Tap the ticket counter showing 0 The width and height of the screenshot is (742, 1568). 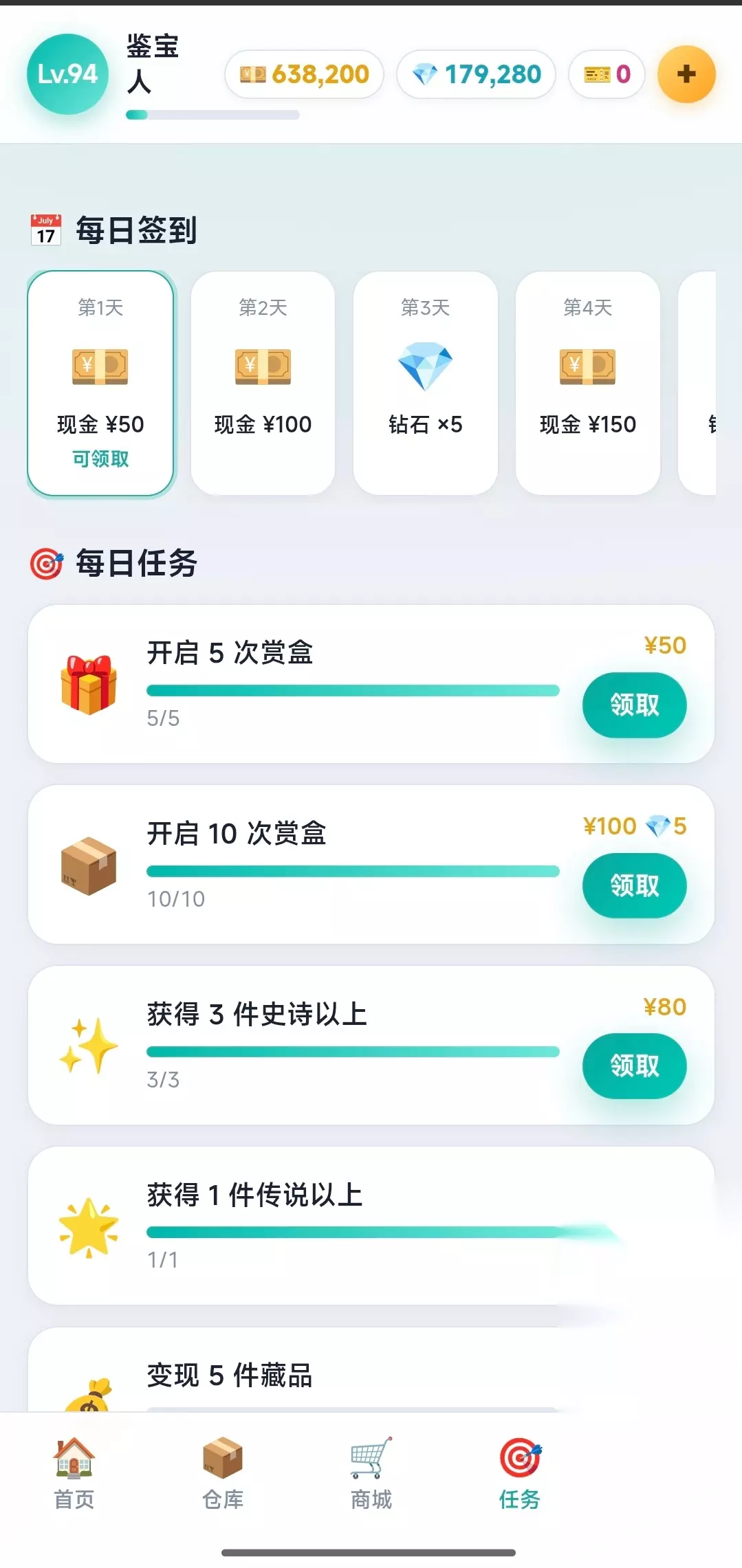[x=607, y=74]
